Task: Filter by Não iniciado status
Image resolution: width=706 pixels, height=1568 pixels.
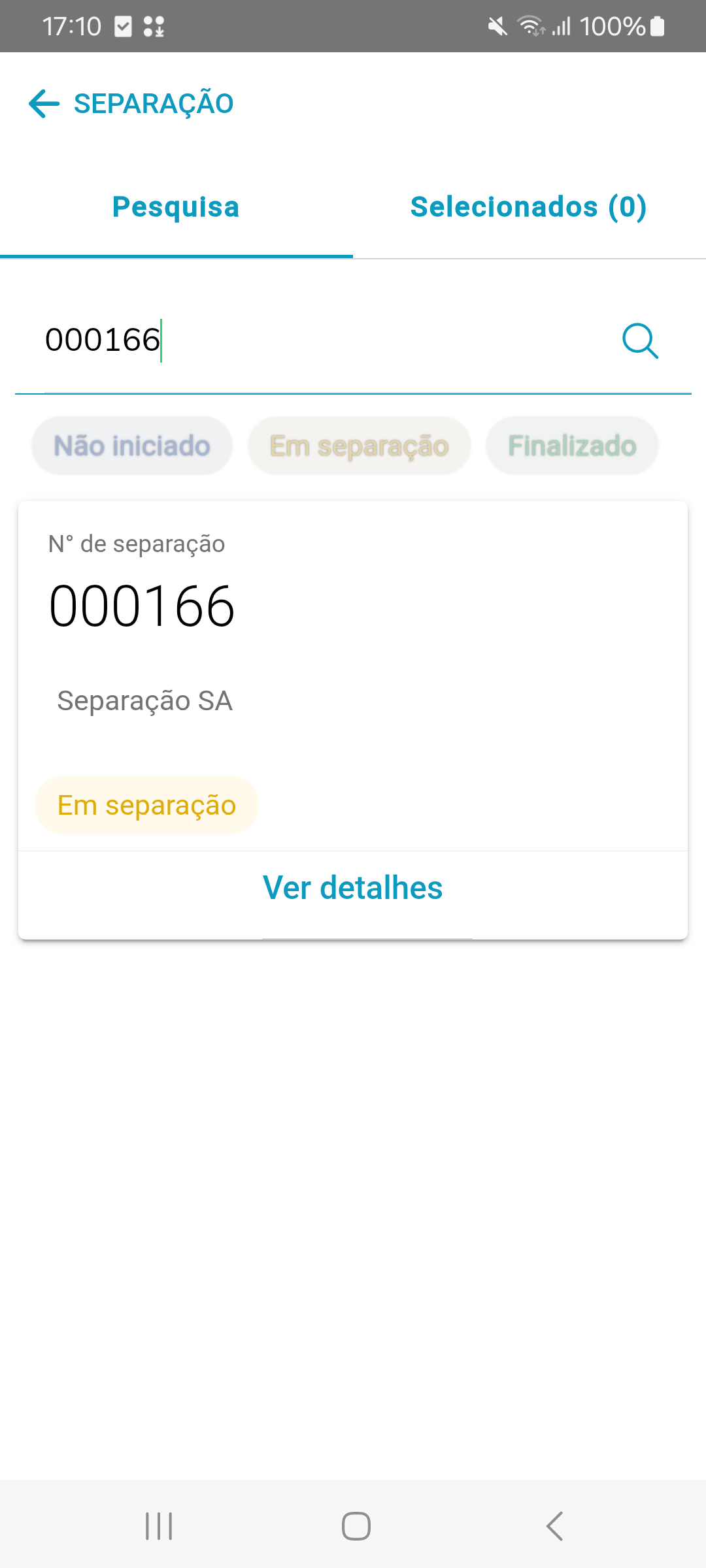Action: tap(132, 446)
